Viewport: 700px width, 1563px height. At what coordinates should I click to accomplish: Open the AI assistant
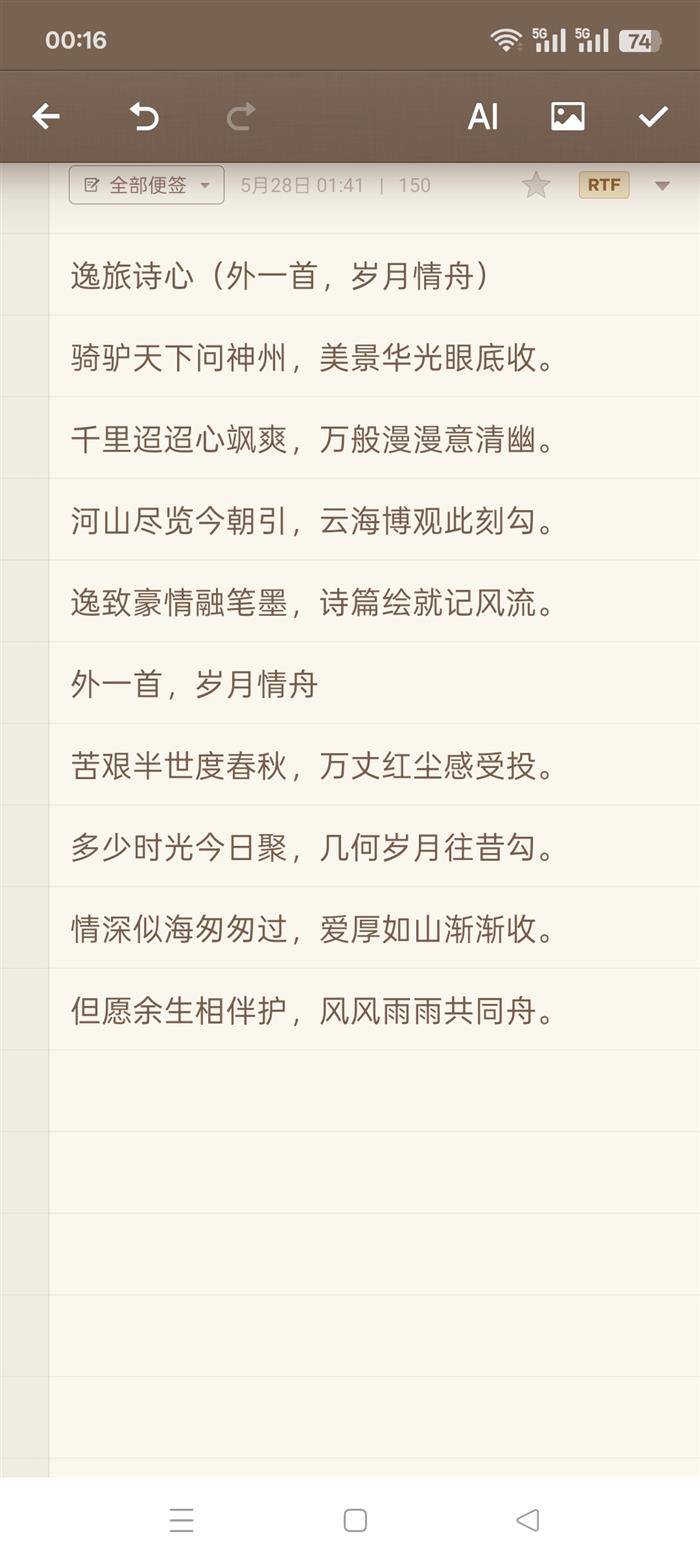(x=483, y=117)
